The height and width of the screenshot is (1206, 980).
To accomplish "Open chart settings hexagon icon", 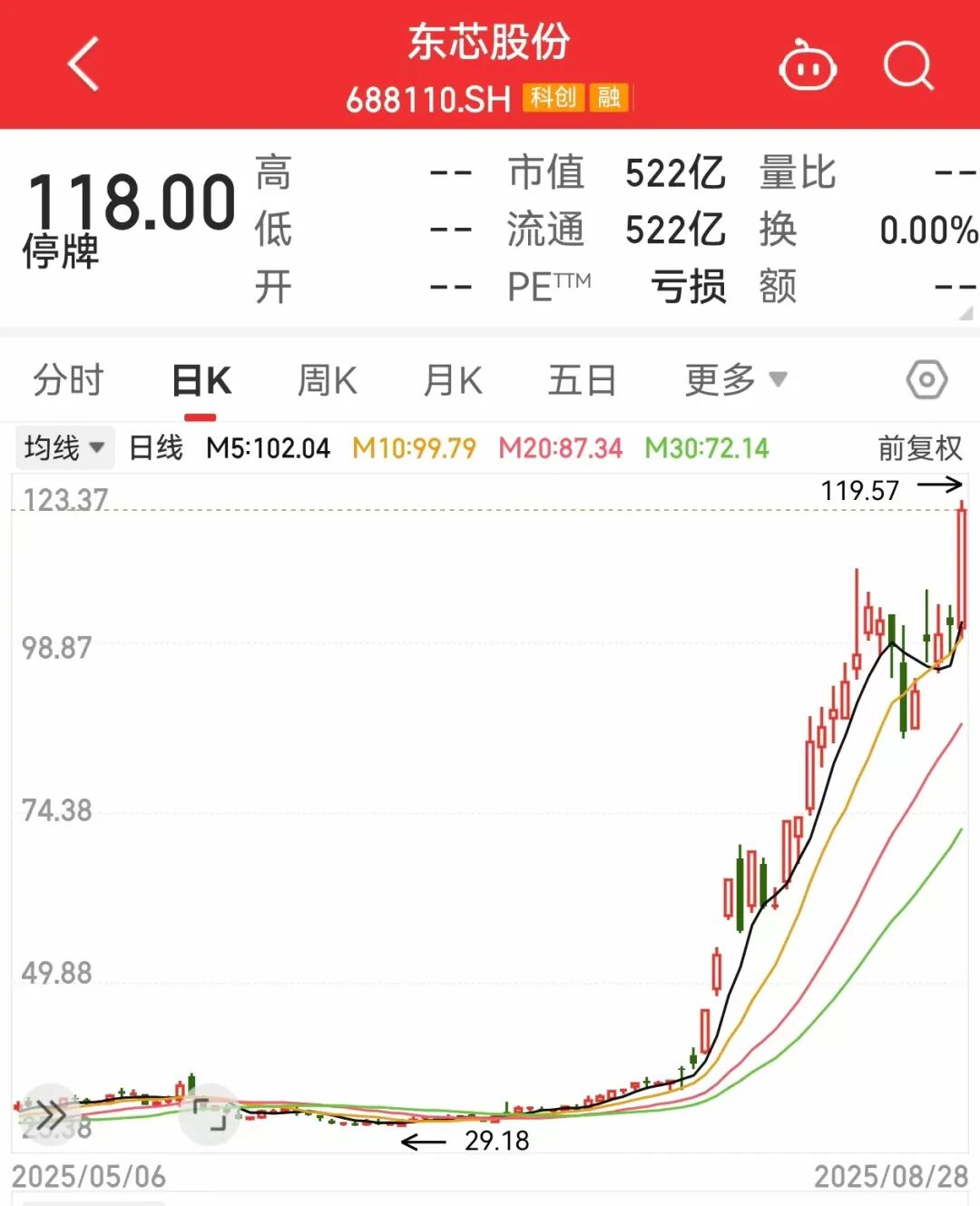I will click(926, 380).
